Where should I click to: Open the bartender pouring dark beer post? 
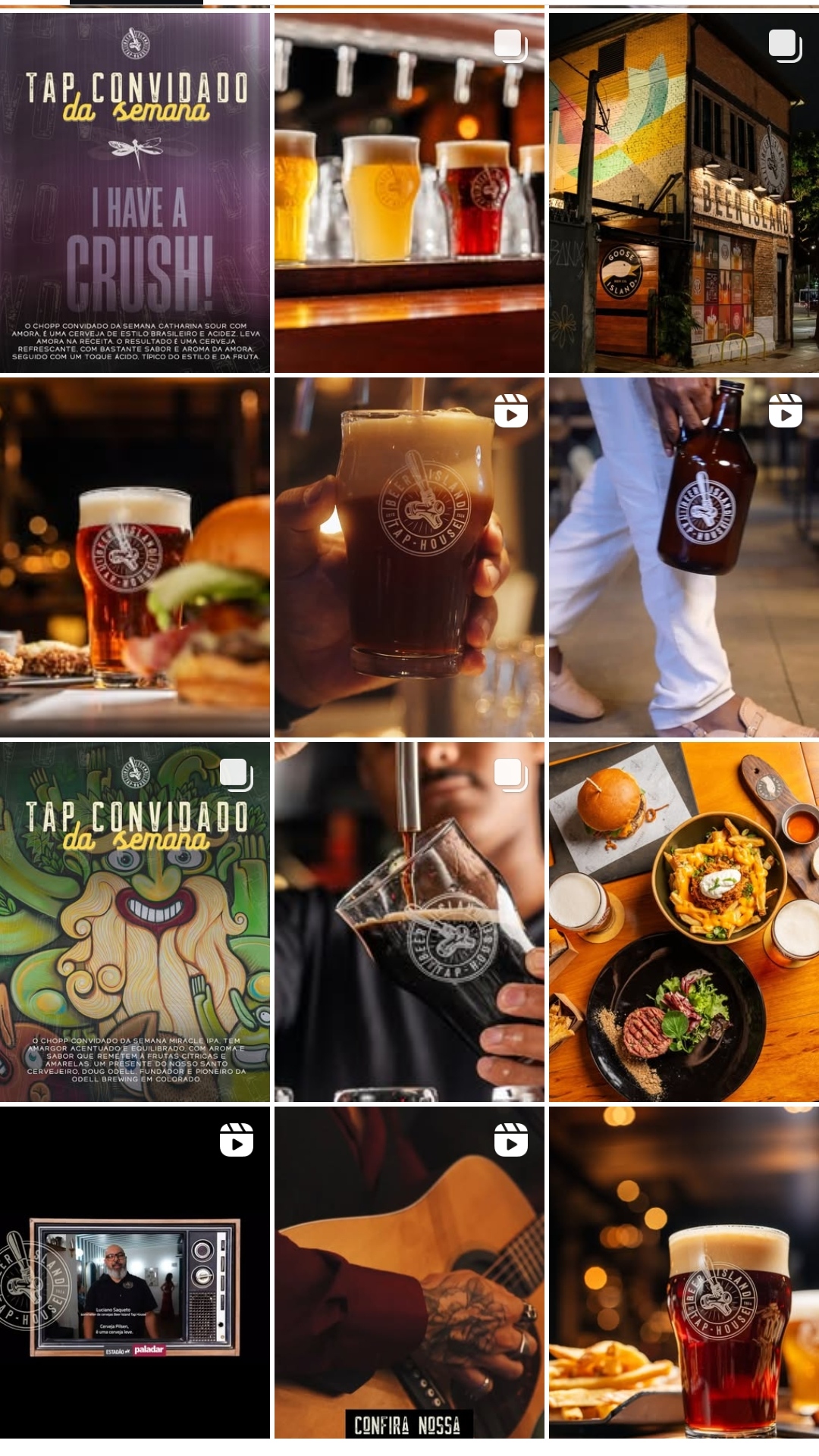[x=409, y=922]
